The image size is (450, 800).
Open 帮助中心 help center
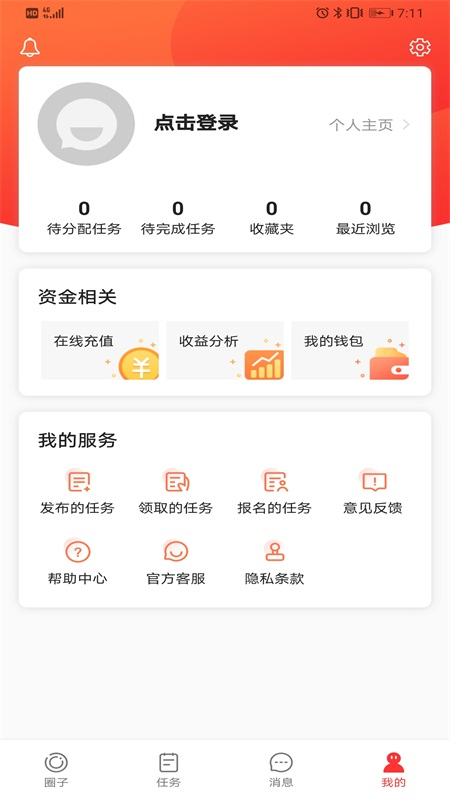78,562
